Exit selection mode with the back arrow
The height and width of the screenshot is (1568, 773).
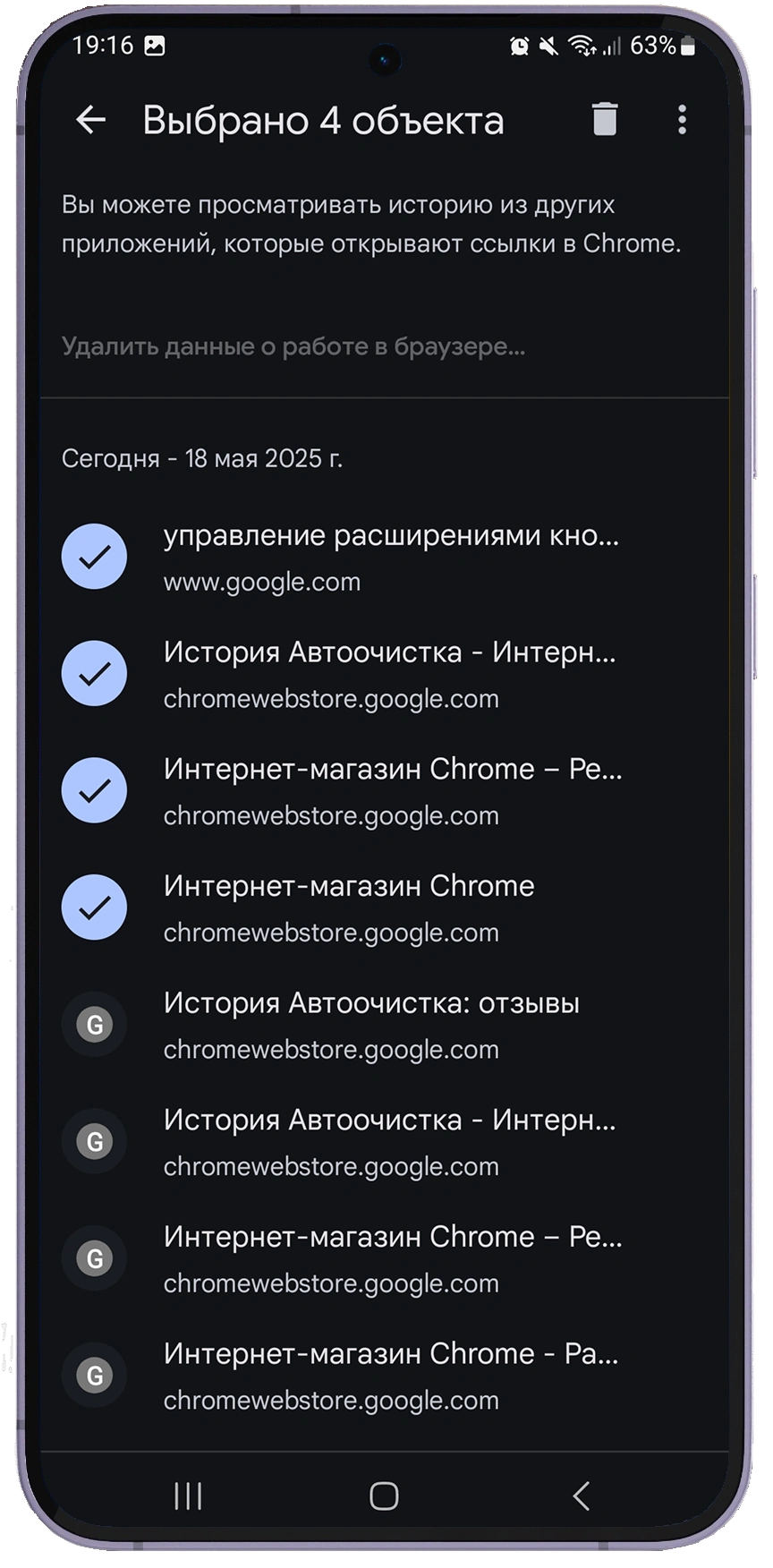[x=91, y=119]
